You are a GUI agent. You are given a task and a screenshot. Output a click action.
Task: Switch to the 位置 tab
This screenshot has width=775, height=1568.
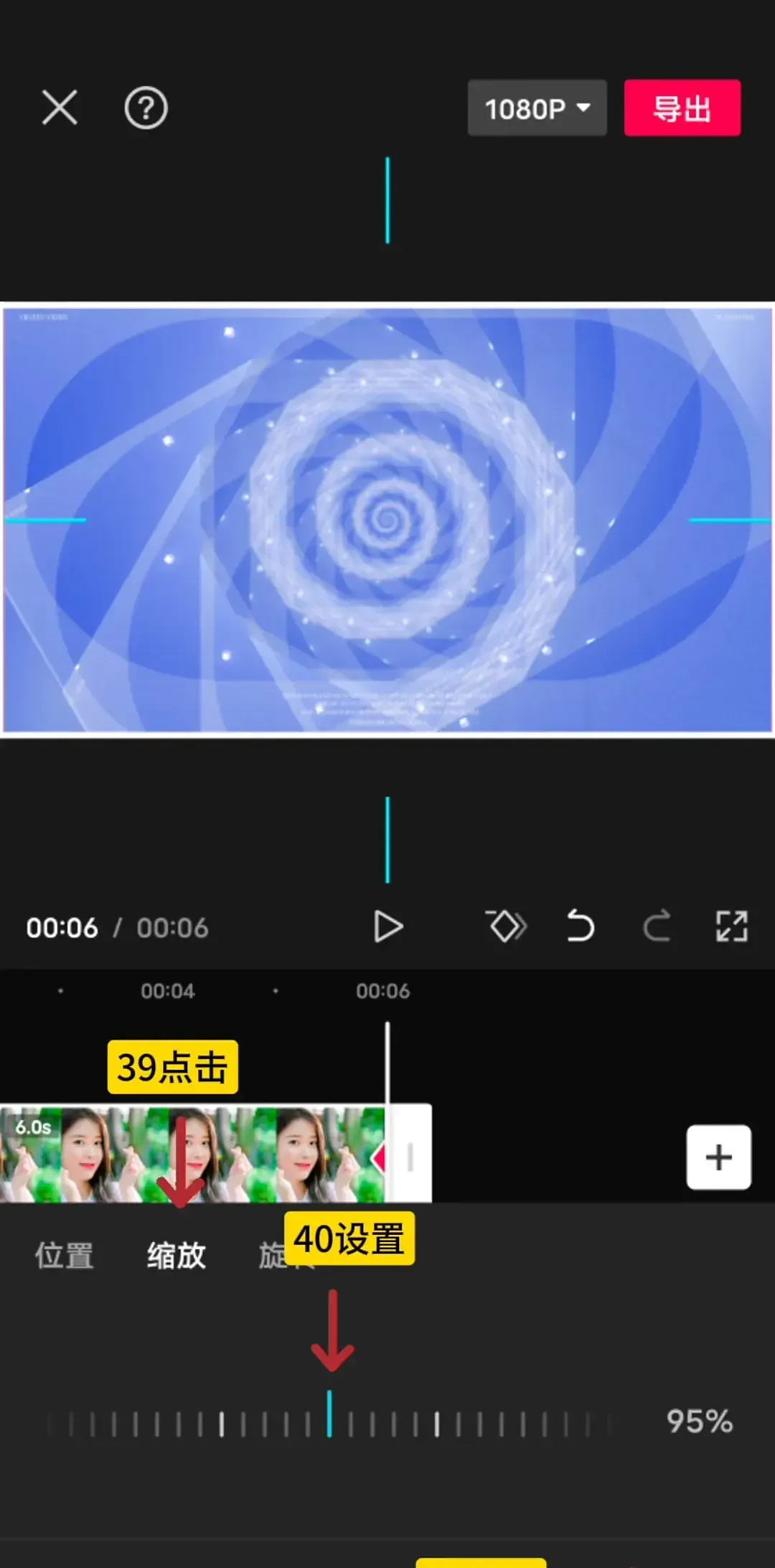pyautogui.click(x=65, y=1256)
